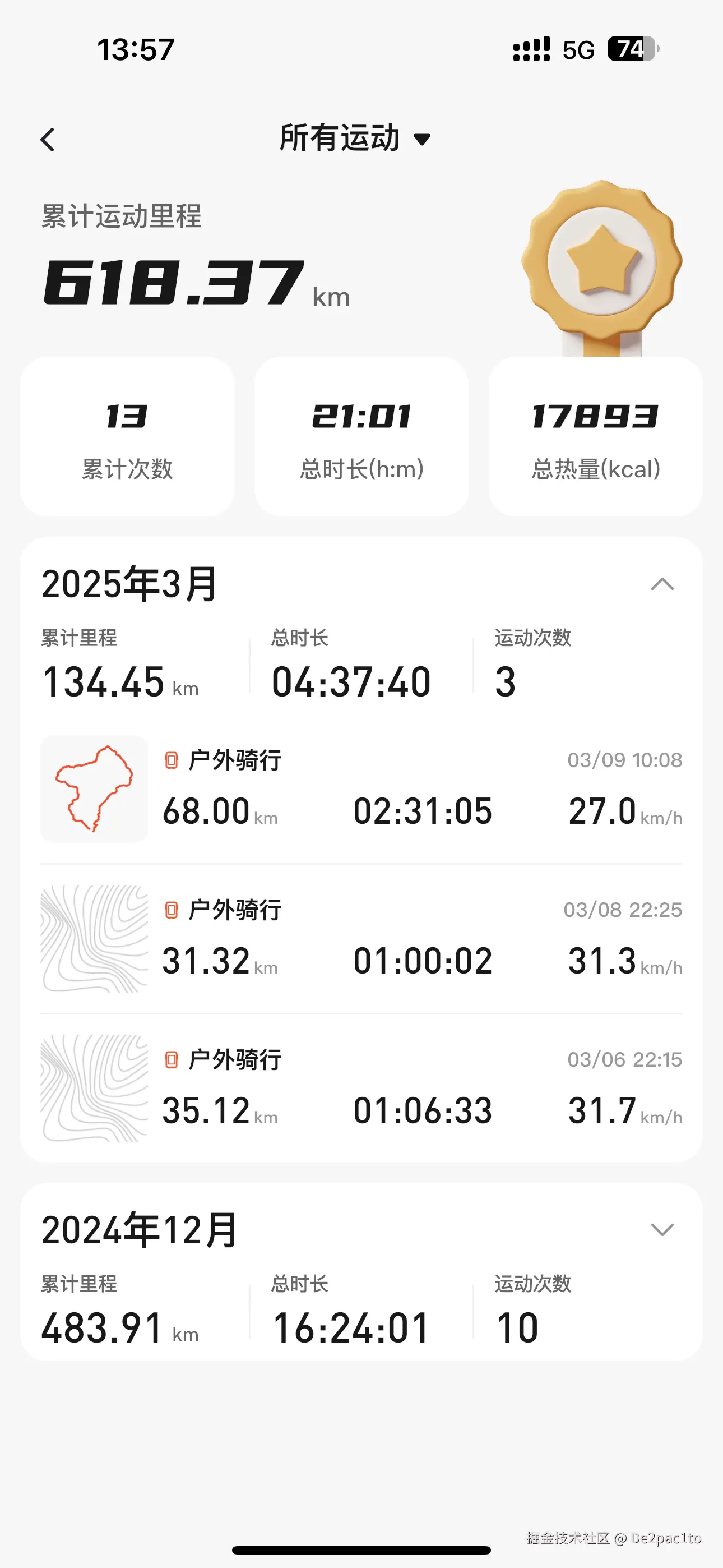The height and width of the screenshot is (1568, 723).
Task: Click the device icon on the 03/08 ride
Action: click(172, 909)
